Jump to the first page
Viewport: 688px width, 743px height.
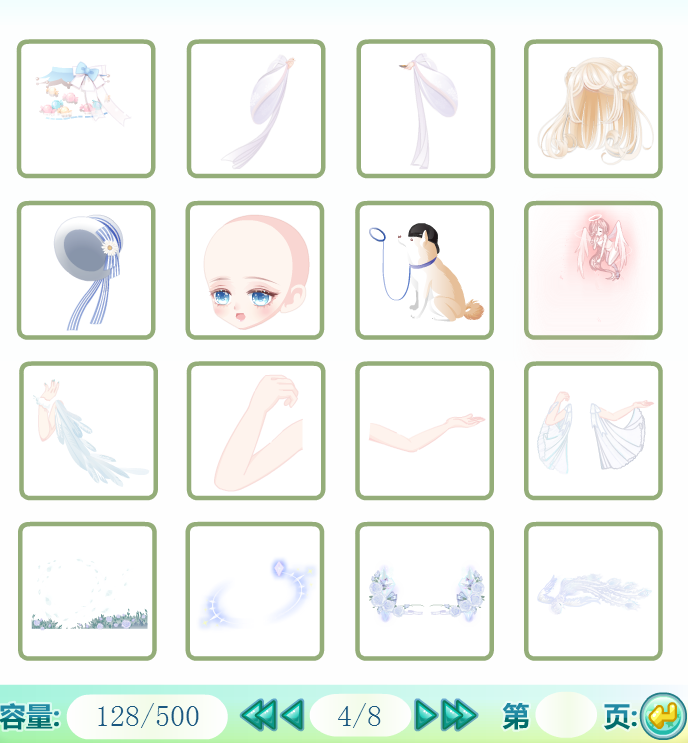click(x=257, y=715)
